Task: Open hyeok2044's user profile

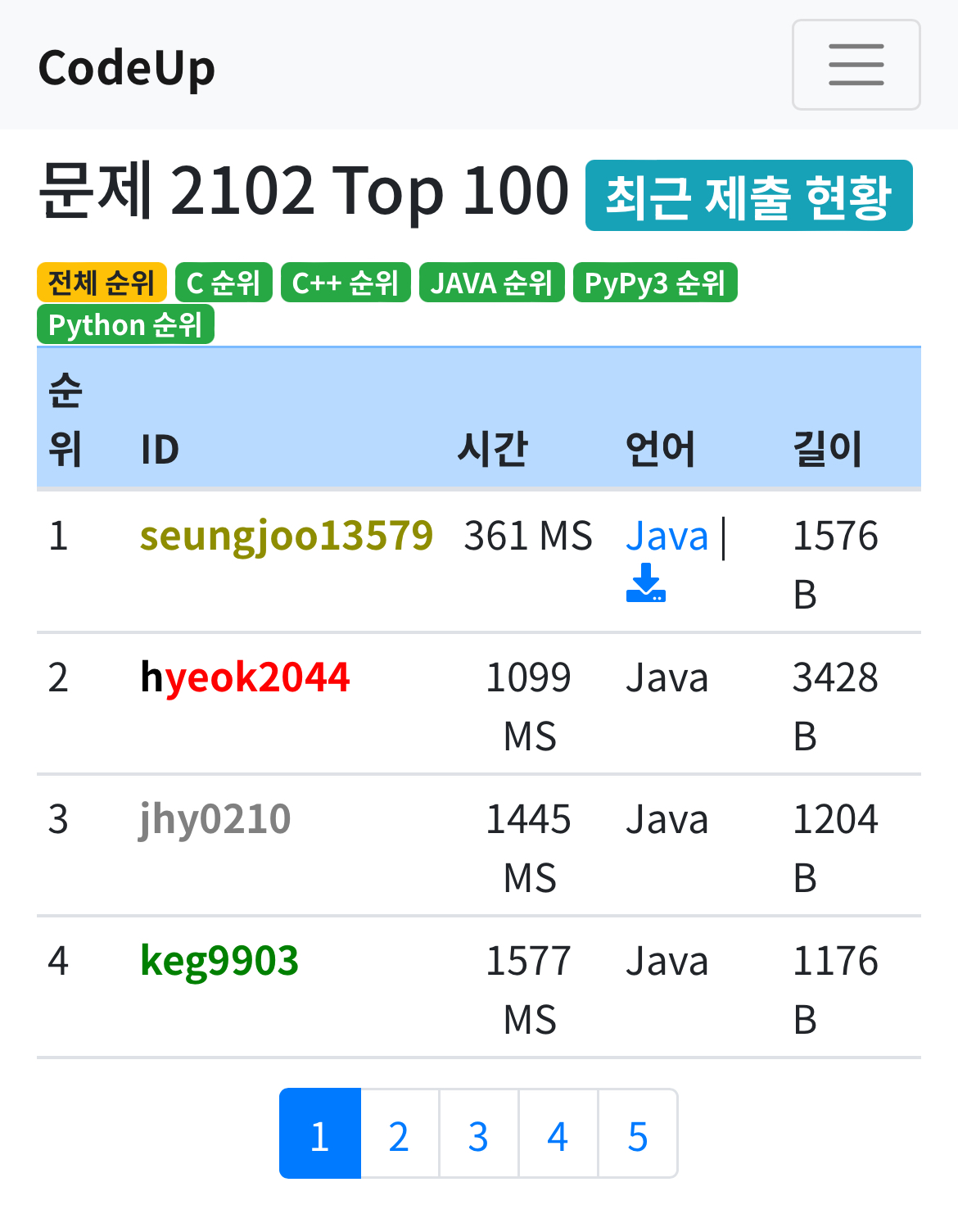Action: pyautogui.click(x=245, y=677)
